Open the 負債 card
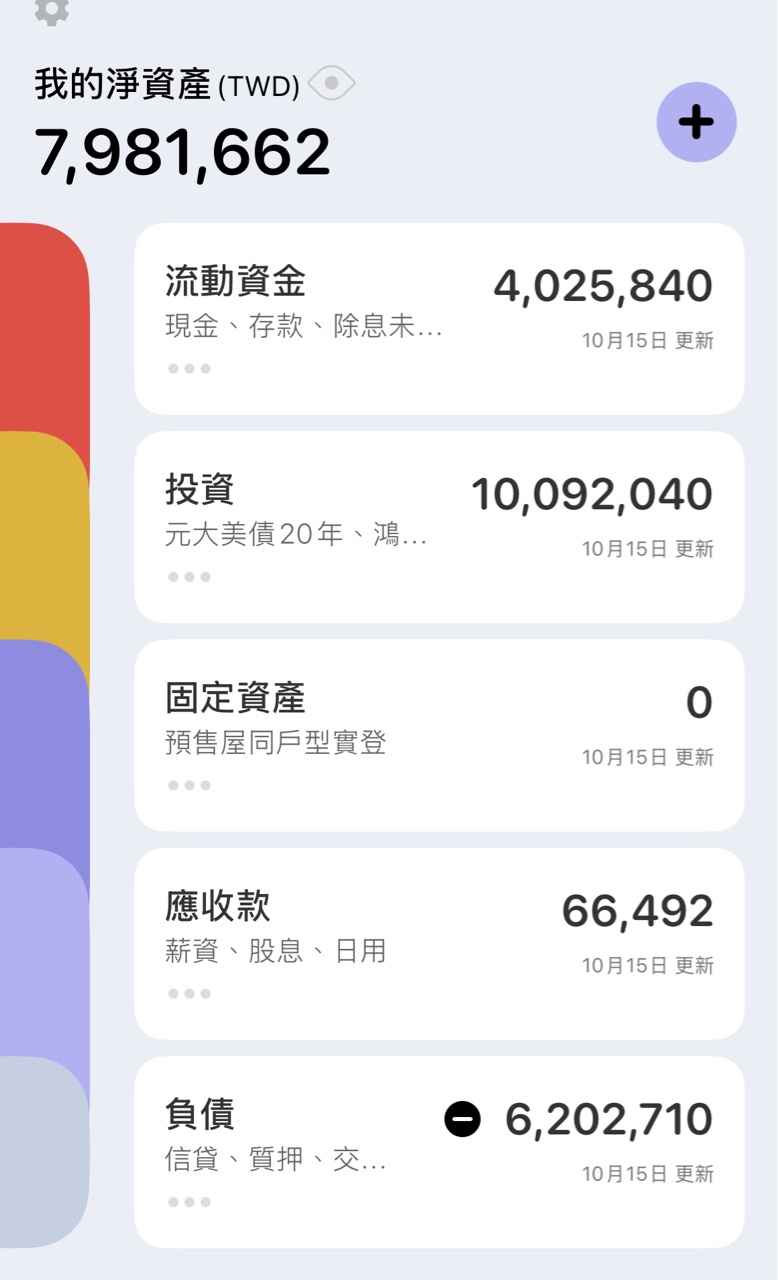 pyautogui.click(x=439, y=1152)
